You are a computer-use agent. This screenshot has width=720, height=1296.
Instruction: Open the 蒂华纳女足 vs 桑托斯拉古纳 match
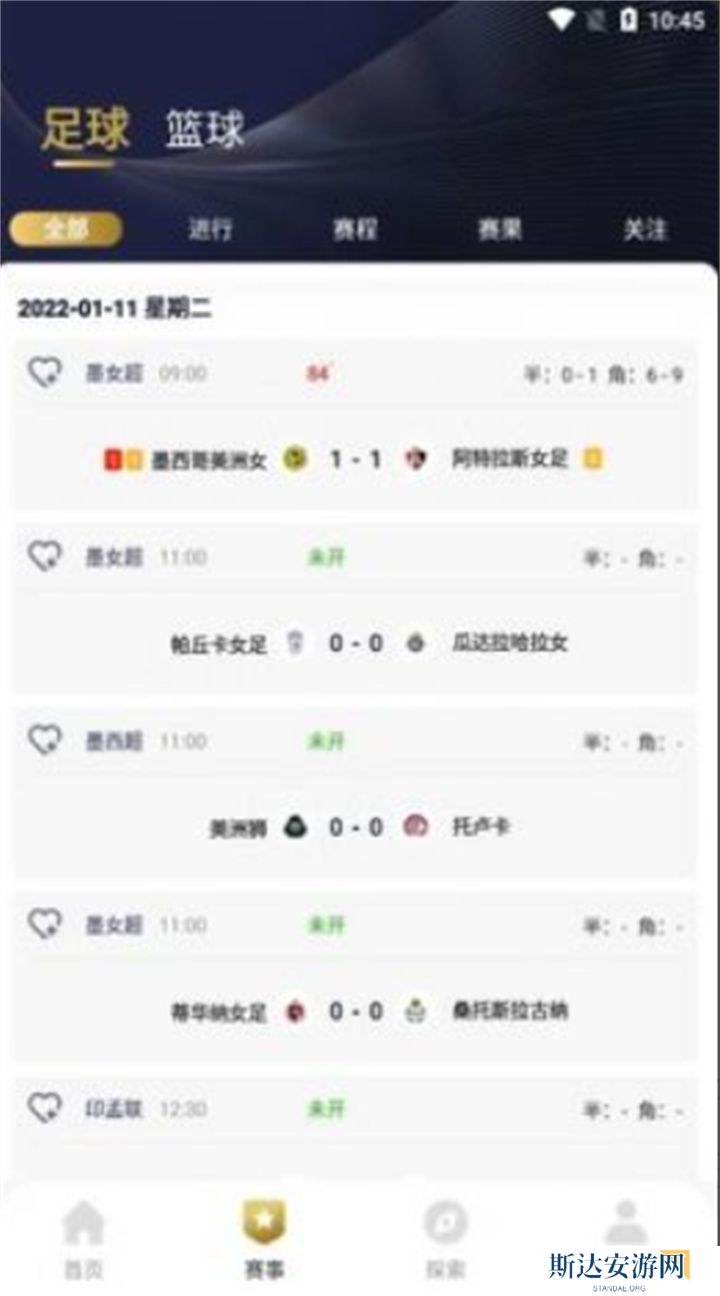click(x=355, y=1011)
